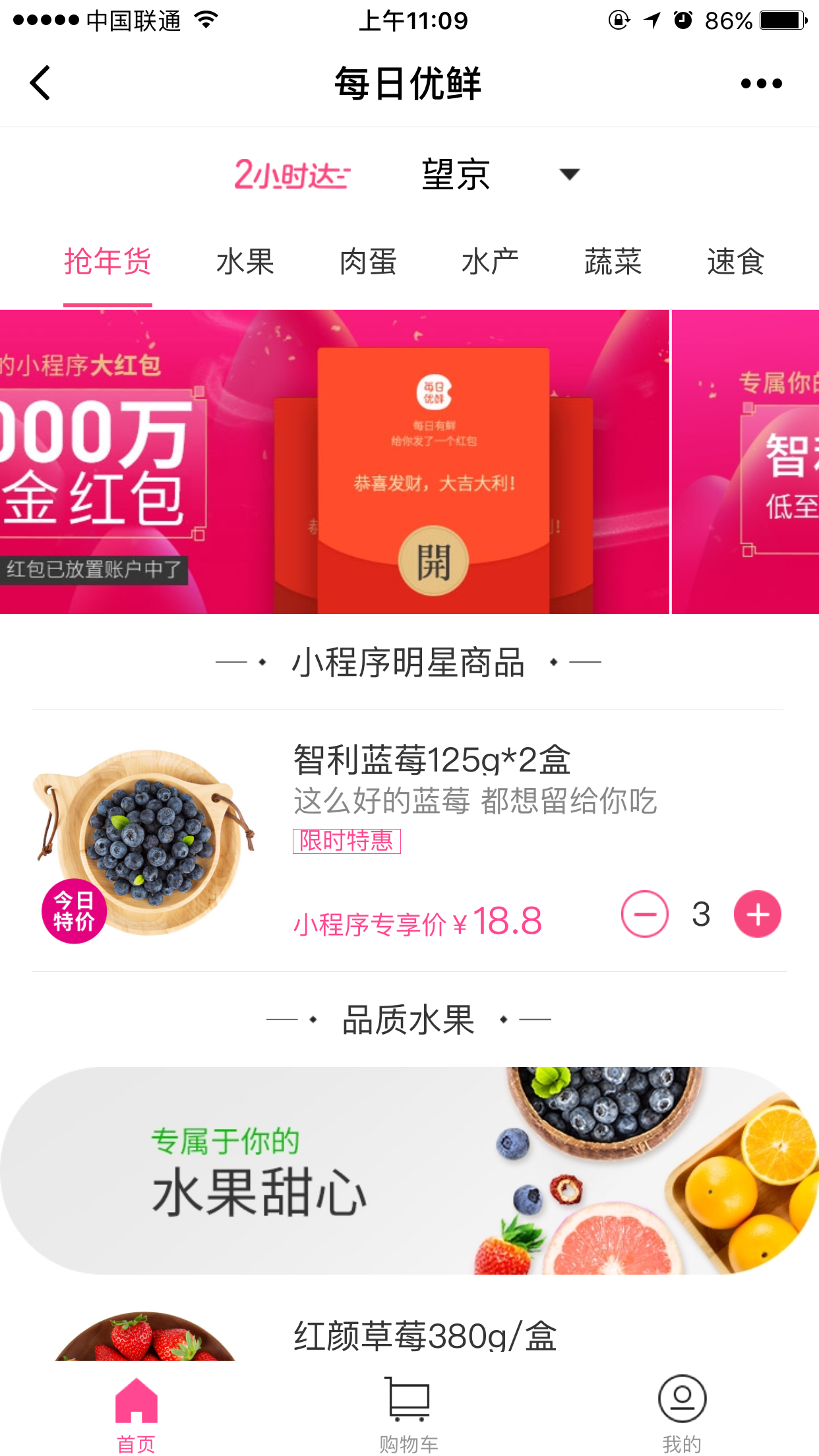Open the 水果甜心 fruit banner
The height and width of the screenshot is (1456, 819).
(409, 1170)
